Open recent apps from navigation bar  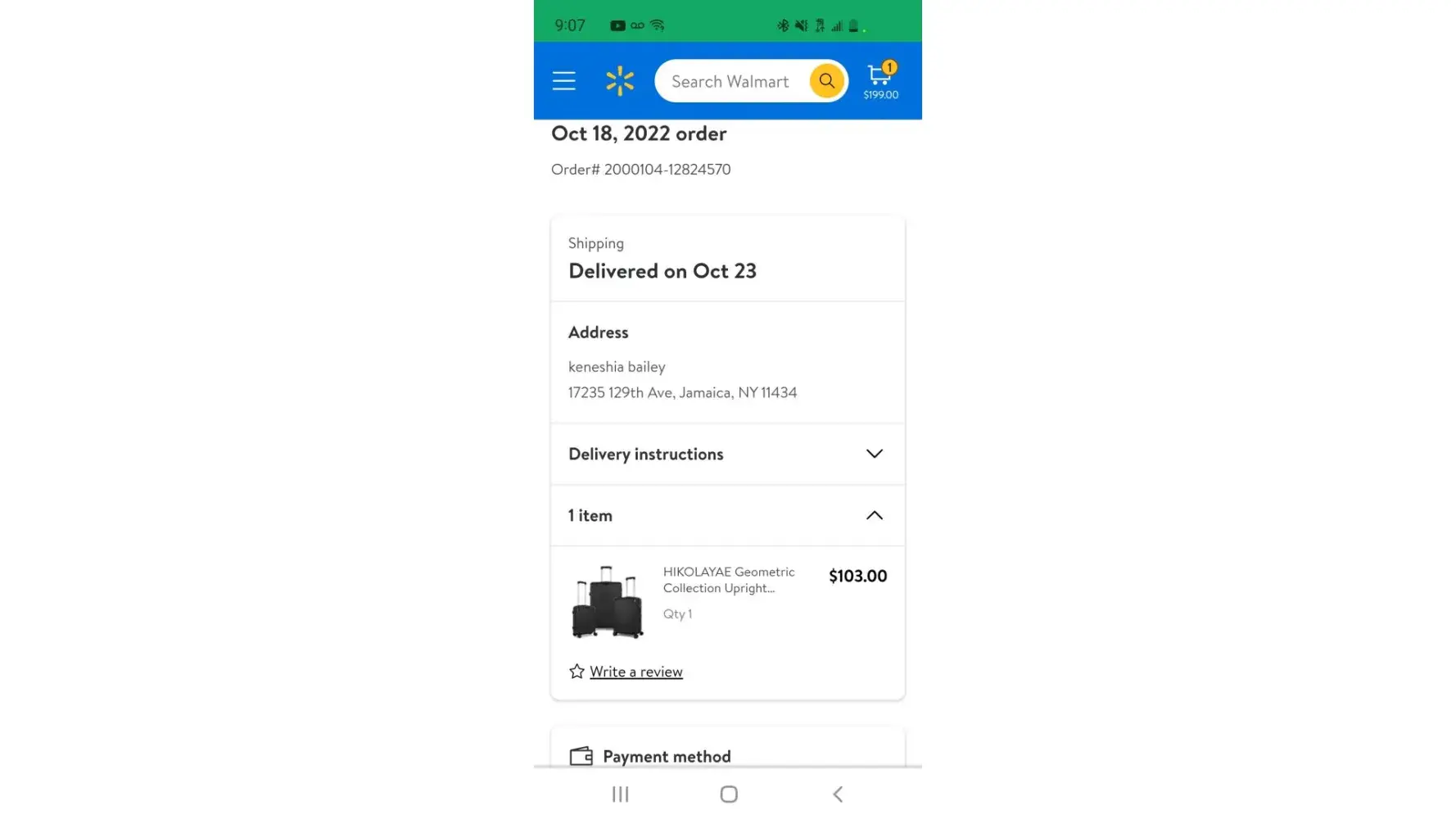tap(620, 794)
